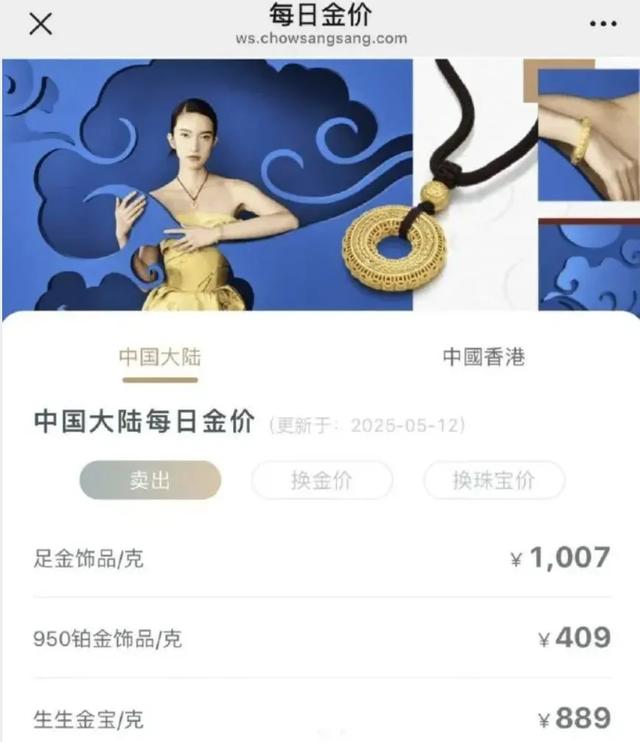Open the three-dot overflow menu
The width and height of the screenshot is (640, 742).
click(602, 24)
